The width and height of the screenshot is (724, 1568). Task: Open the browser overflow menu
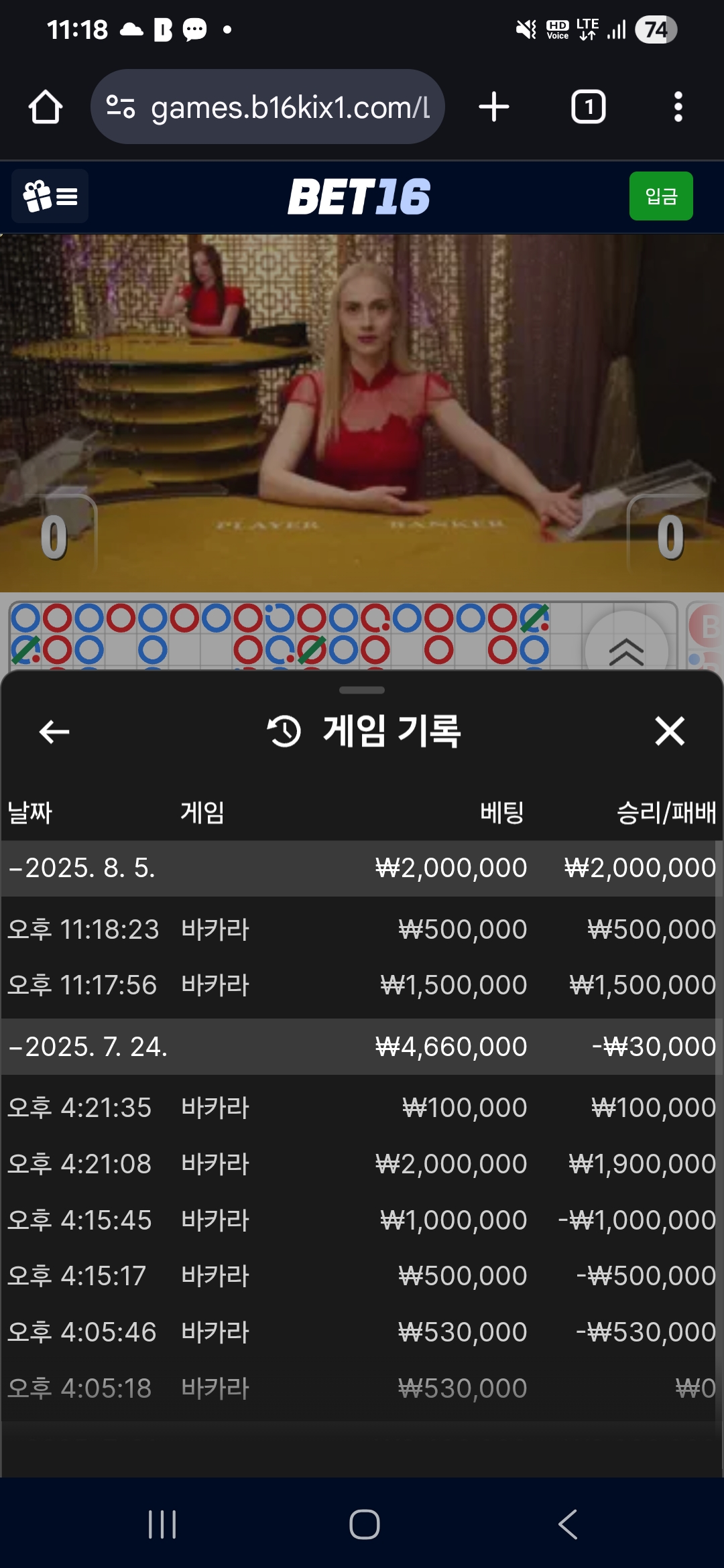[678, 107]
